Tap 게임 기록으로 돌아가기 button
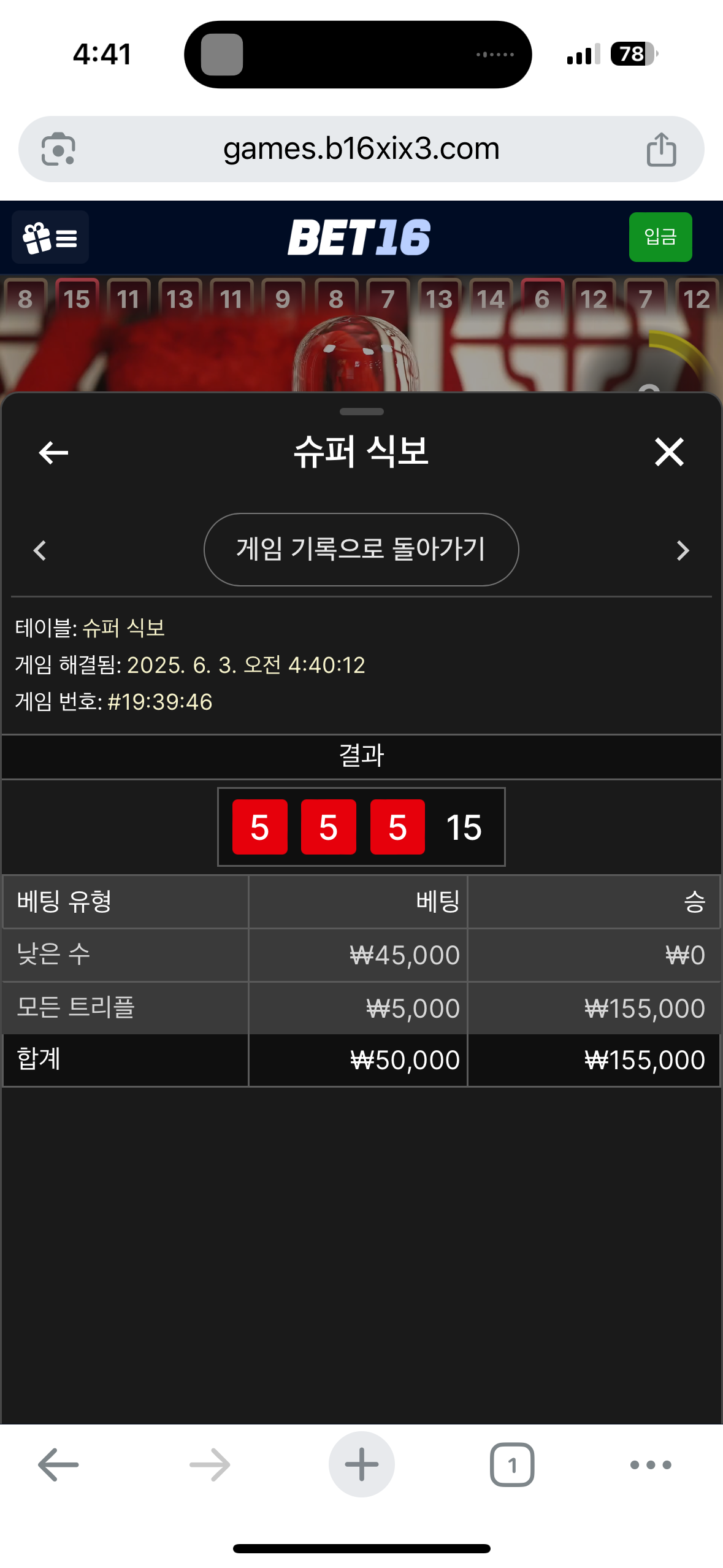723x1568 pixels. tap(361, 549)
